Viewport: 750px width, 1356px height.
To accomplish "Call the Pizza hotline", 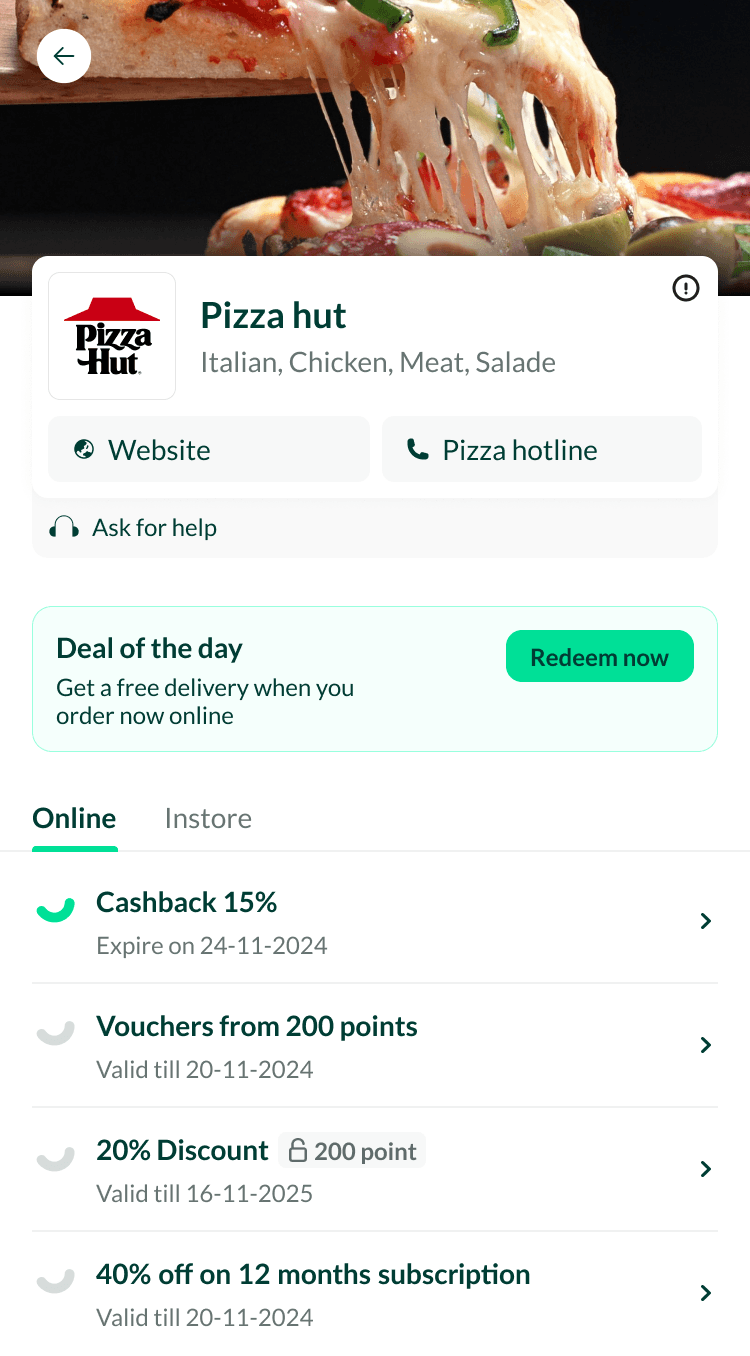I will [542, 450].
